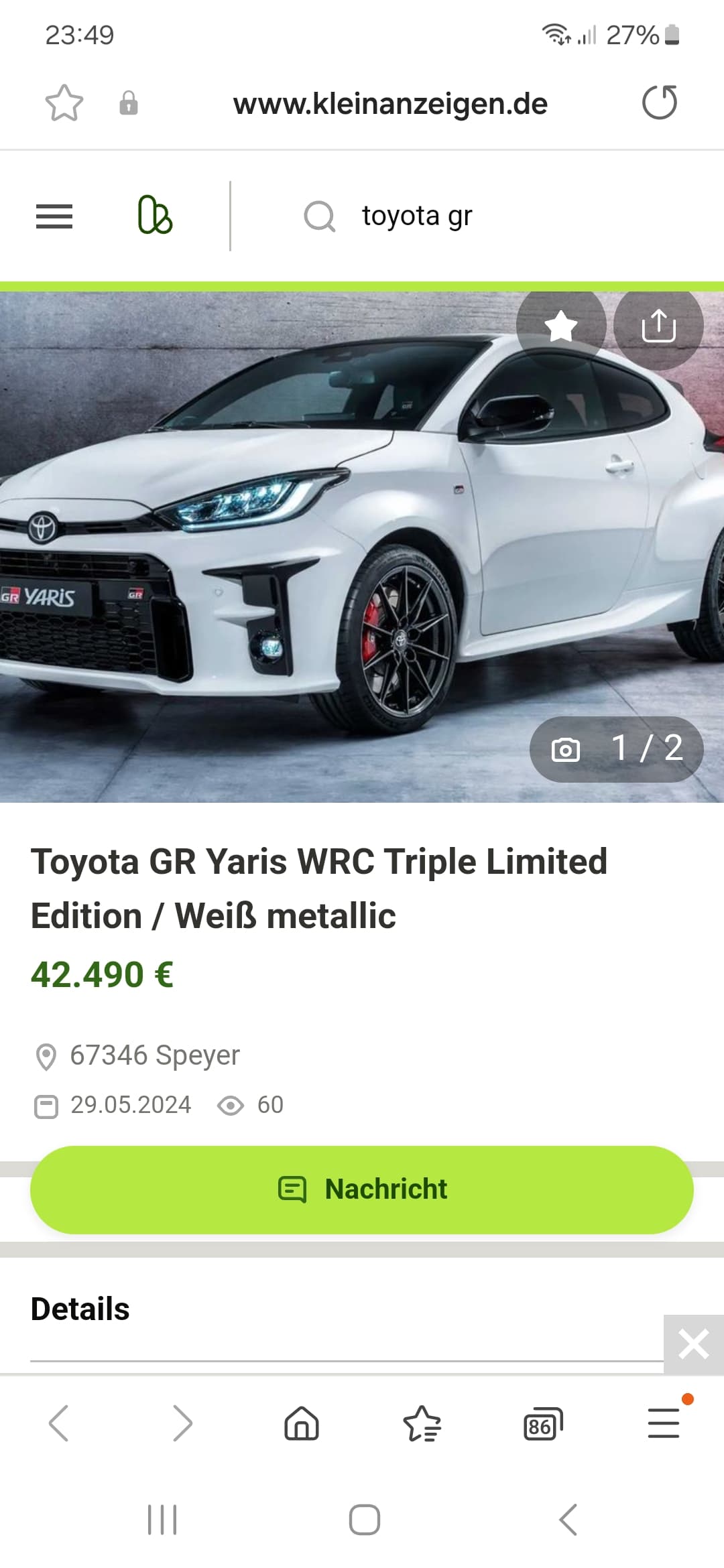Send a Nachricht to the seller
Image resolution: width=724 pixels, height=1568 pixels.
click(362, 1189)
